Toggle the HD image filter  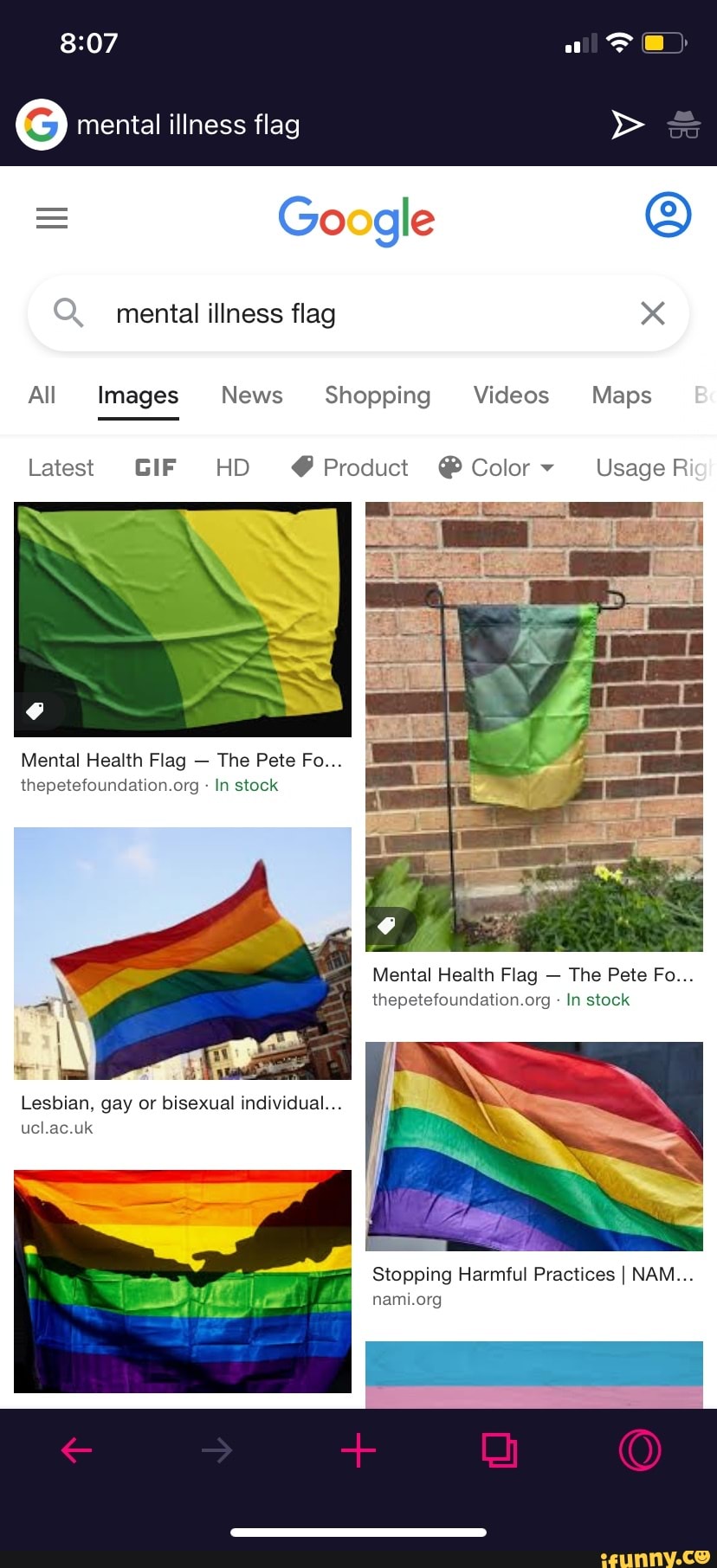tap(231, 467)
